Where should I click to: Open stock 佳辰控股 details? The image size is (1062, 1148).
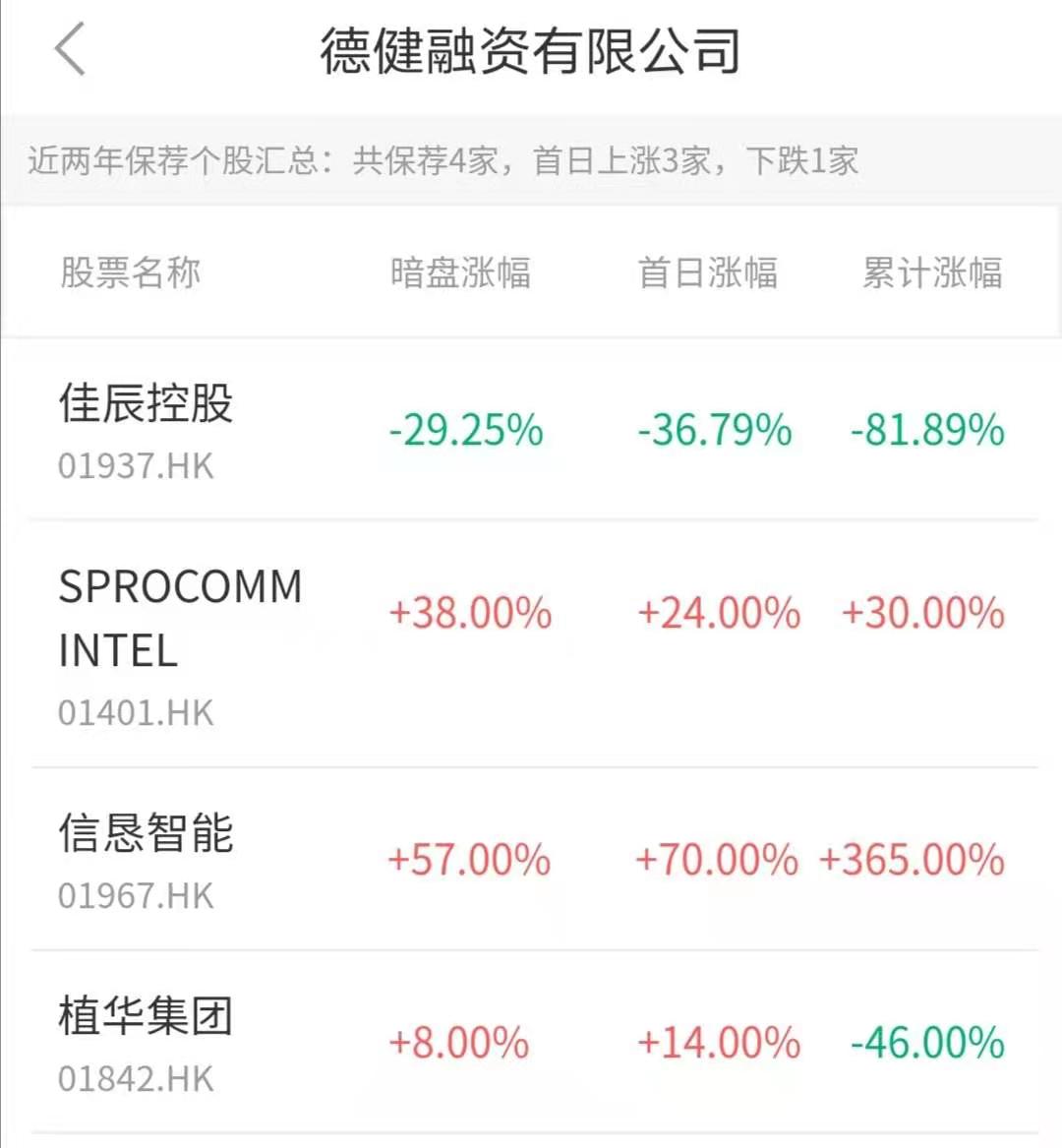click(x=144, y=405)
